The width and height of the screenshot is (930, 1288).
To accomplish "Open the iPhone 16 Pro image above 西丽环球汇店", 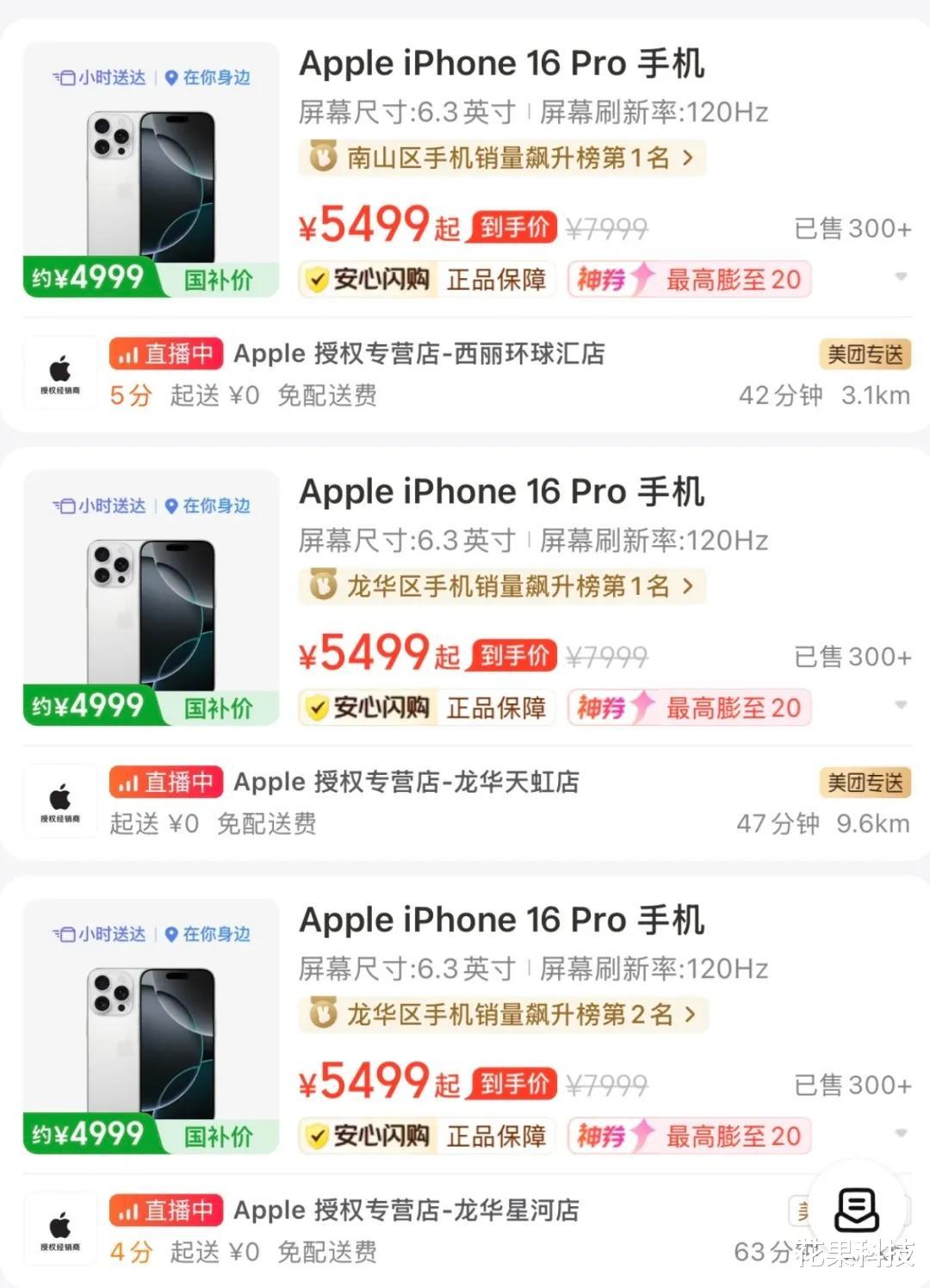I will (x=151, y=170).
